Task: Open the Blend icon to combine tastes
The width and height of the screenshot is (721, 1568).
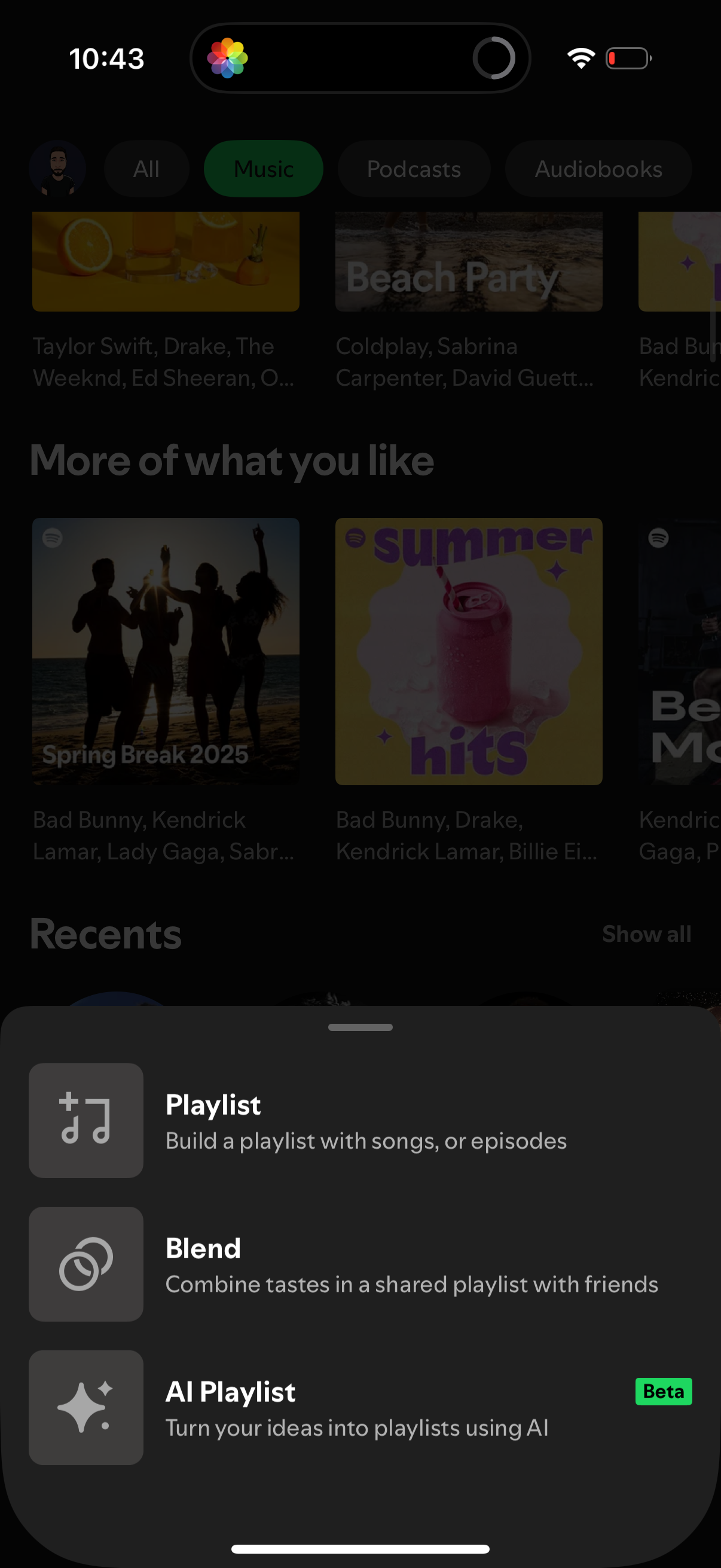Action: (85, 1264)
